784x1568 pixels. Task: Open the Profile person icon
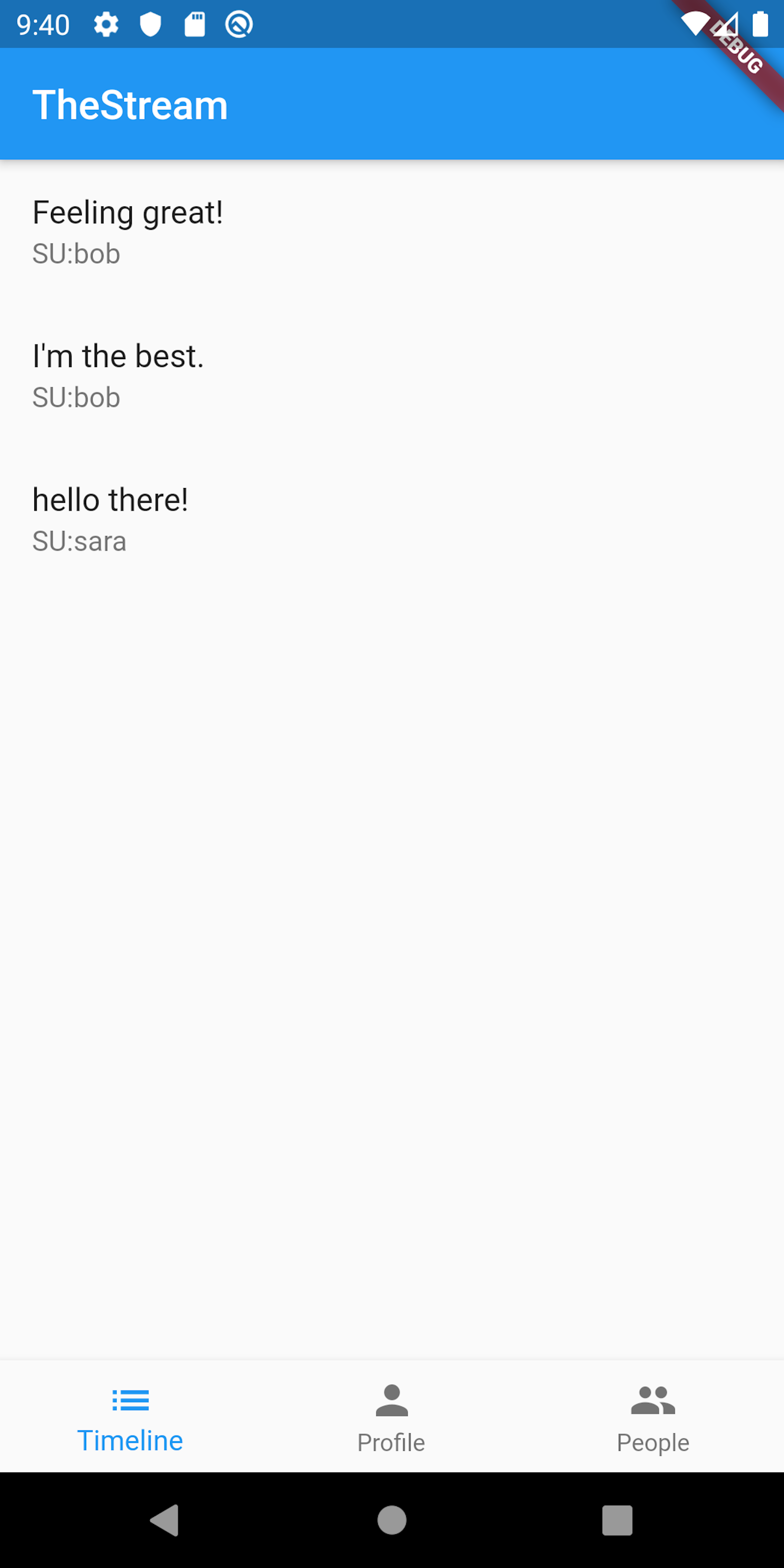pyautogui.click(x=392, y=1400)
